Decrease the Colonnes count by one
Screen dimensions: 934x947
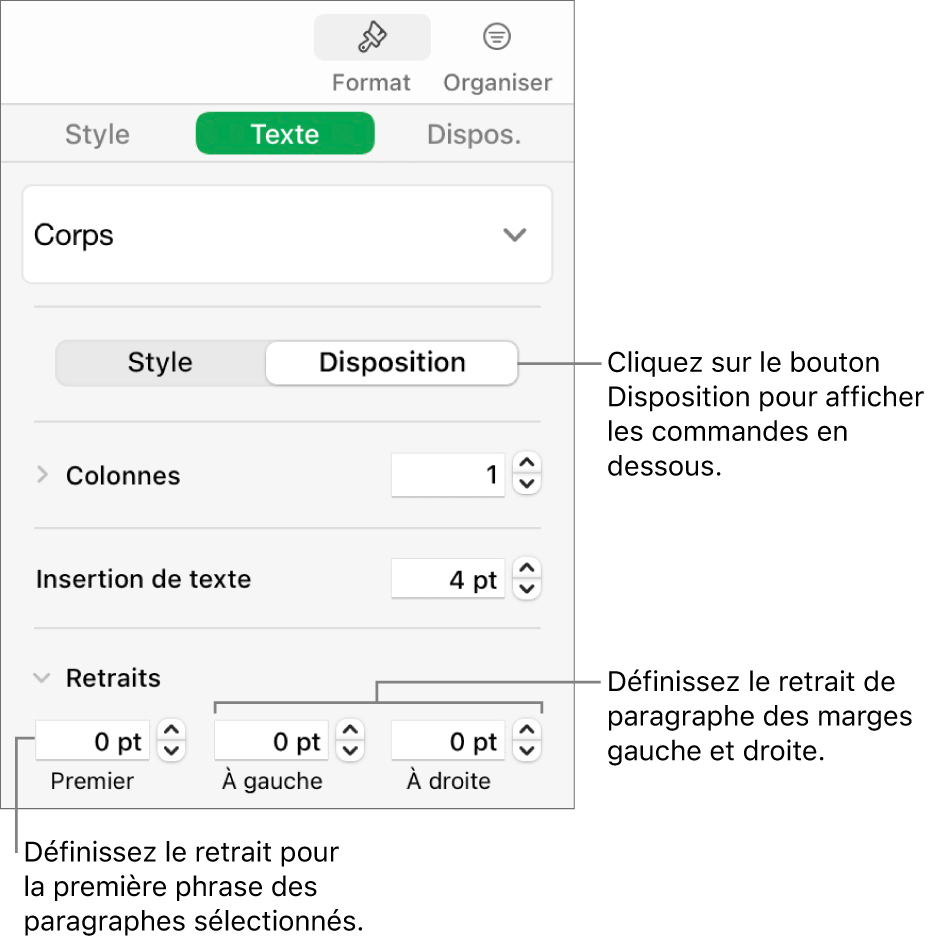[527, 486]
